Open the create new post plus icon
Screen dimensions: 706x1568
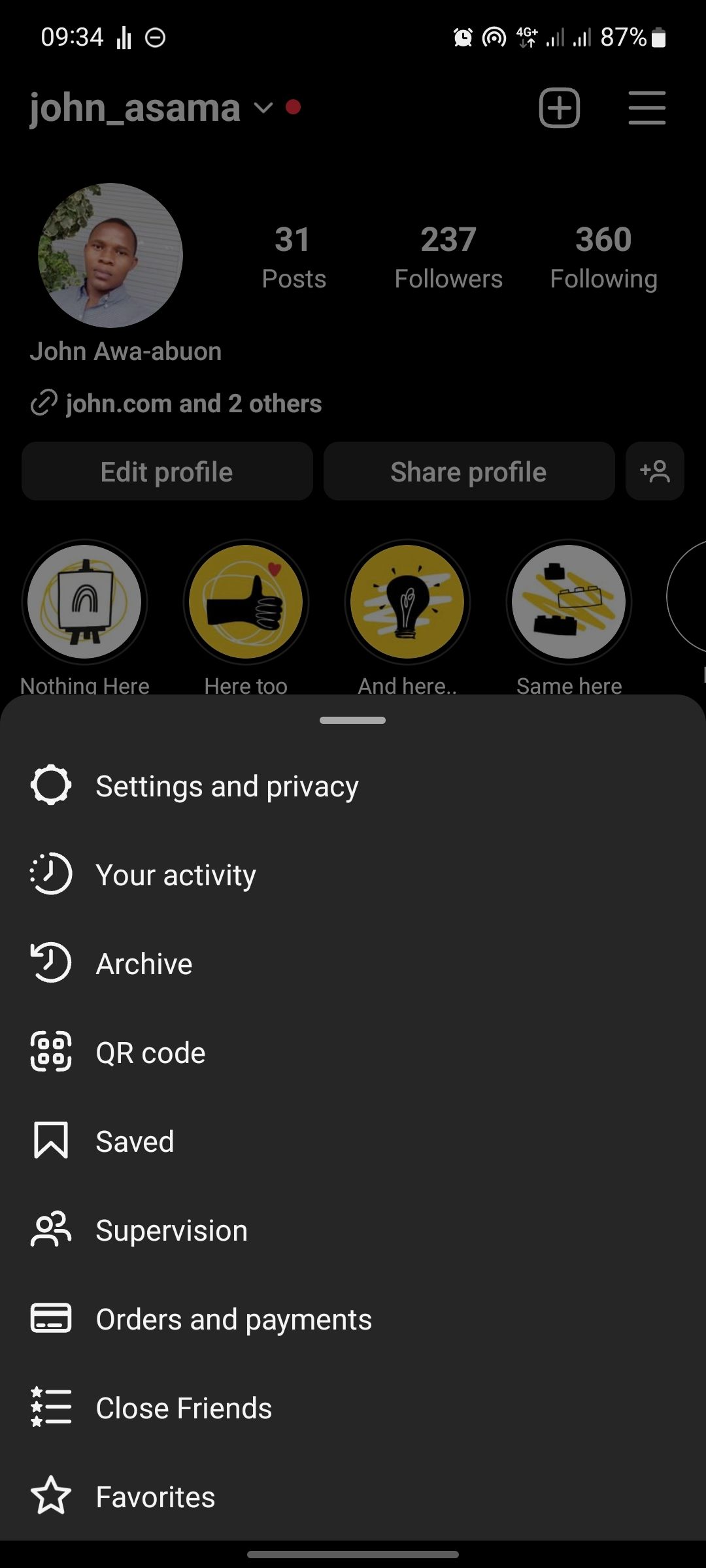click(559, 108)
